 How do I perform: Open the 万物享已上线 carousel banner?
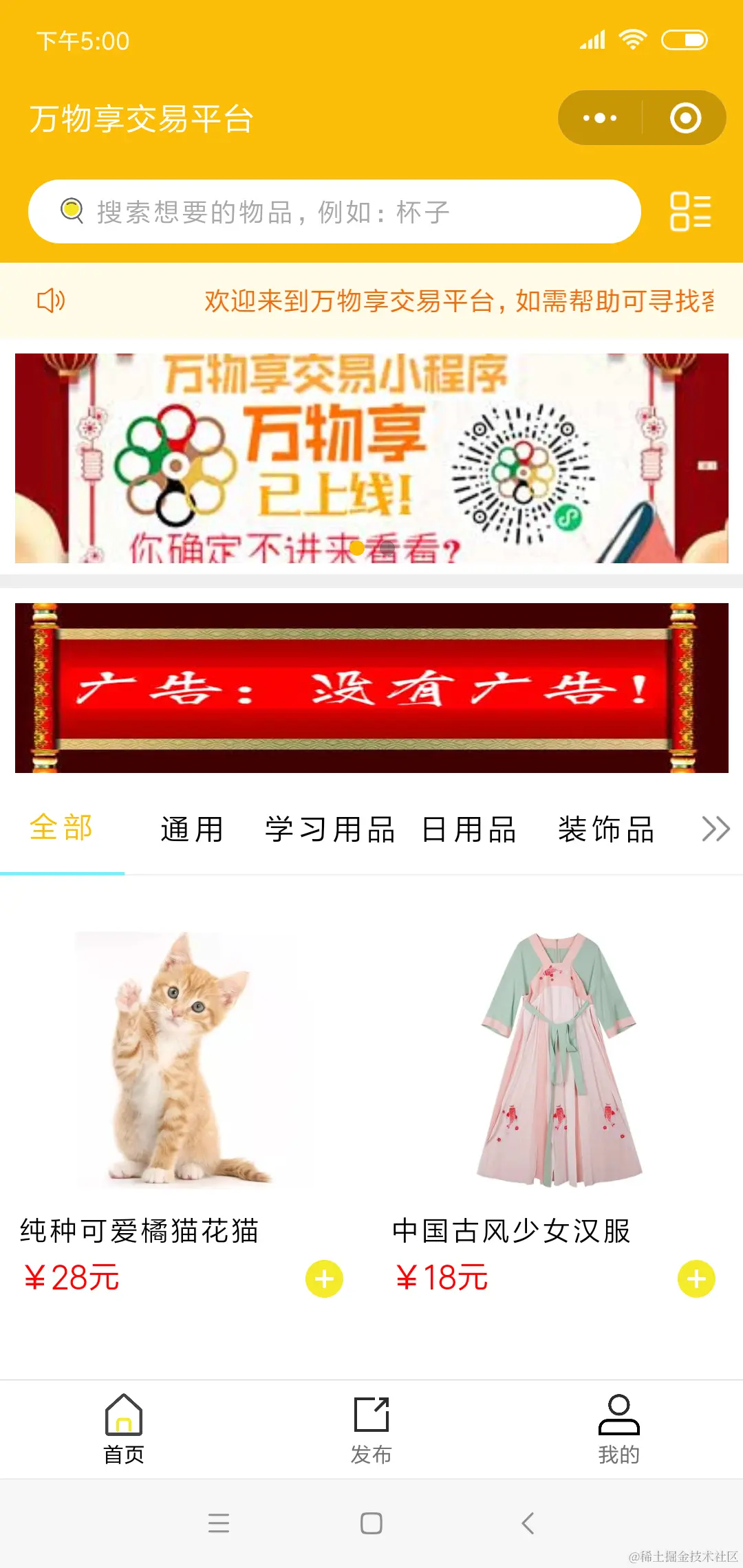[371, 458]
